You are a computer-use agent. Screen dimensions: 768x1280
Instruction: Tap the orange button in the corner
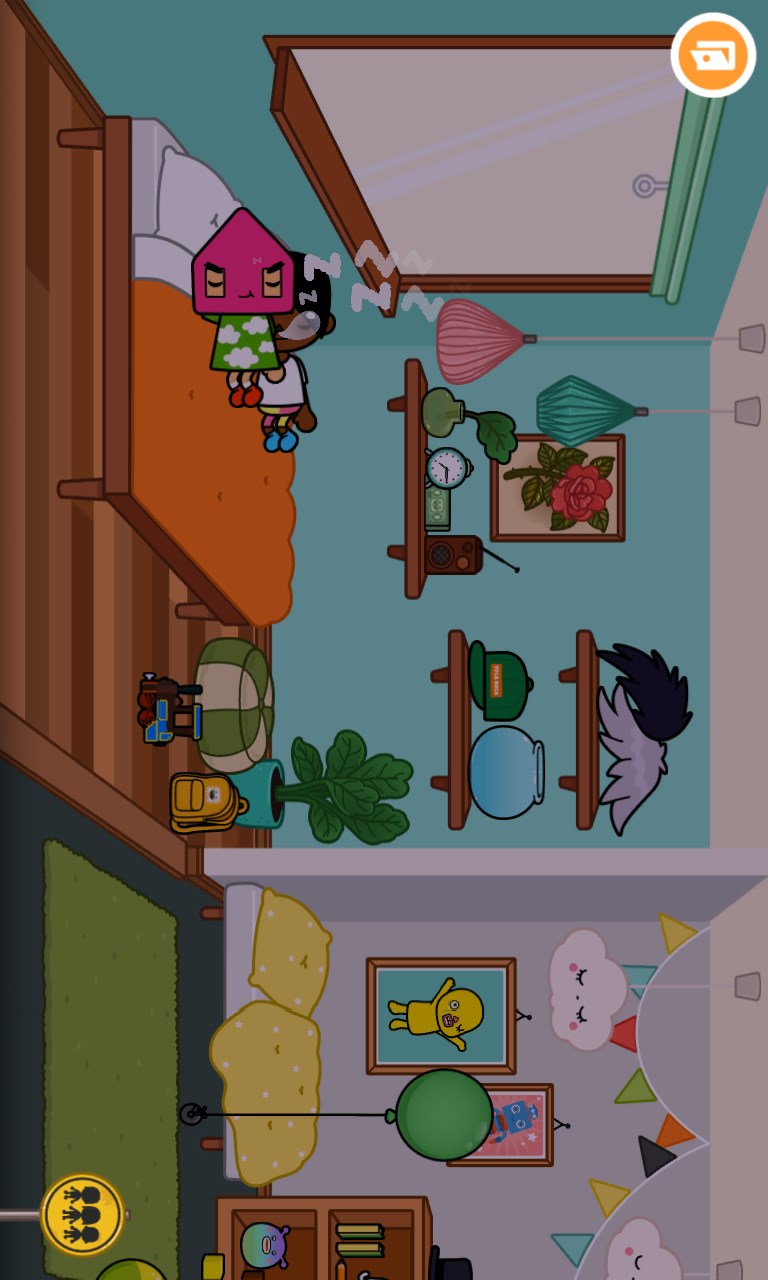(713, 55)
